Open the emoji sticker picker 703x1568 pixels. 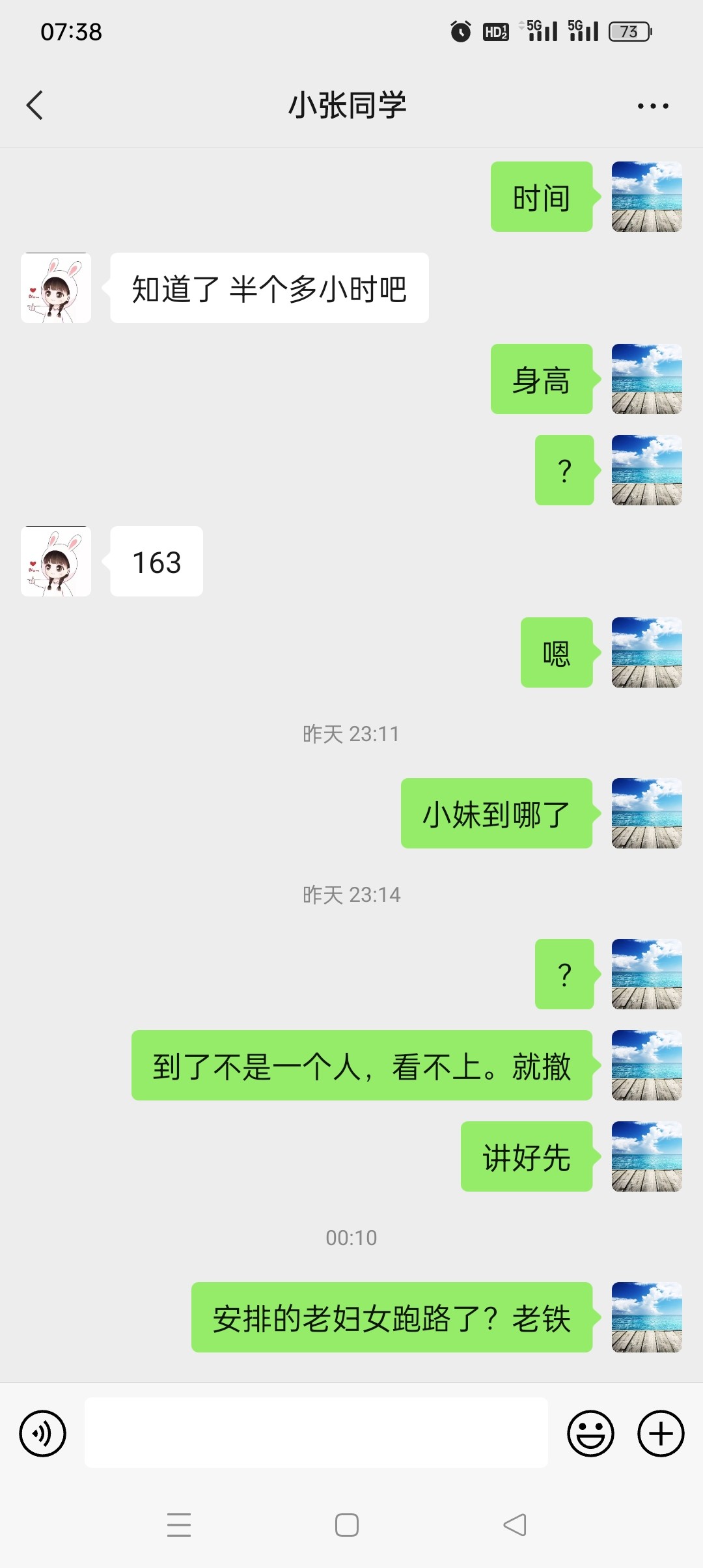(x=590, y=1433)
